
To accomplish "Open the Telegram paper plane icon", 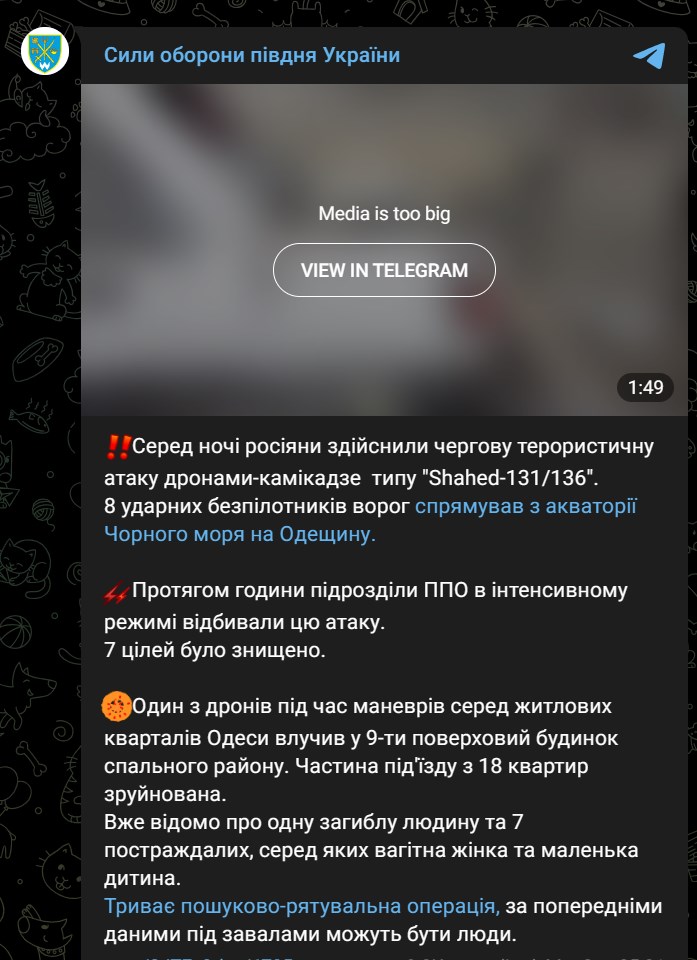I will tap(649, 55).
